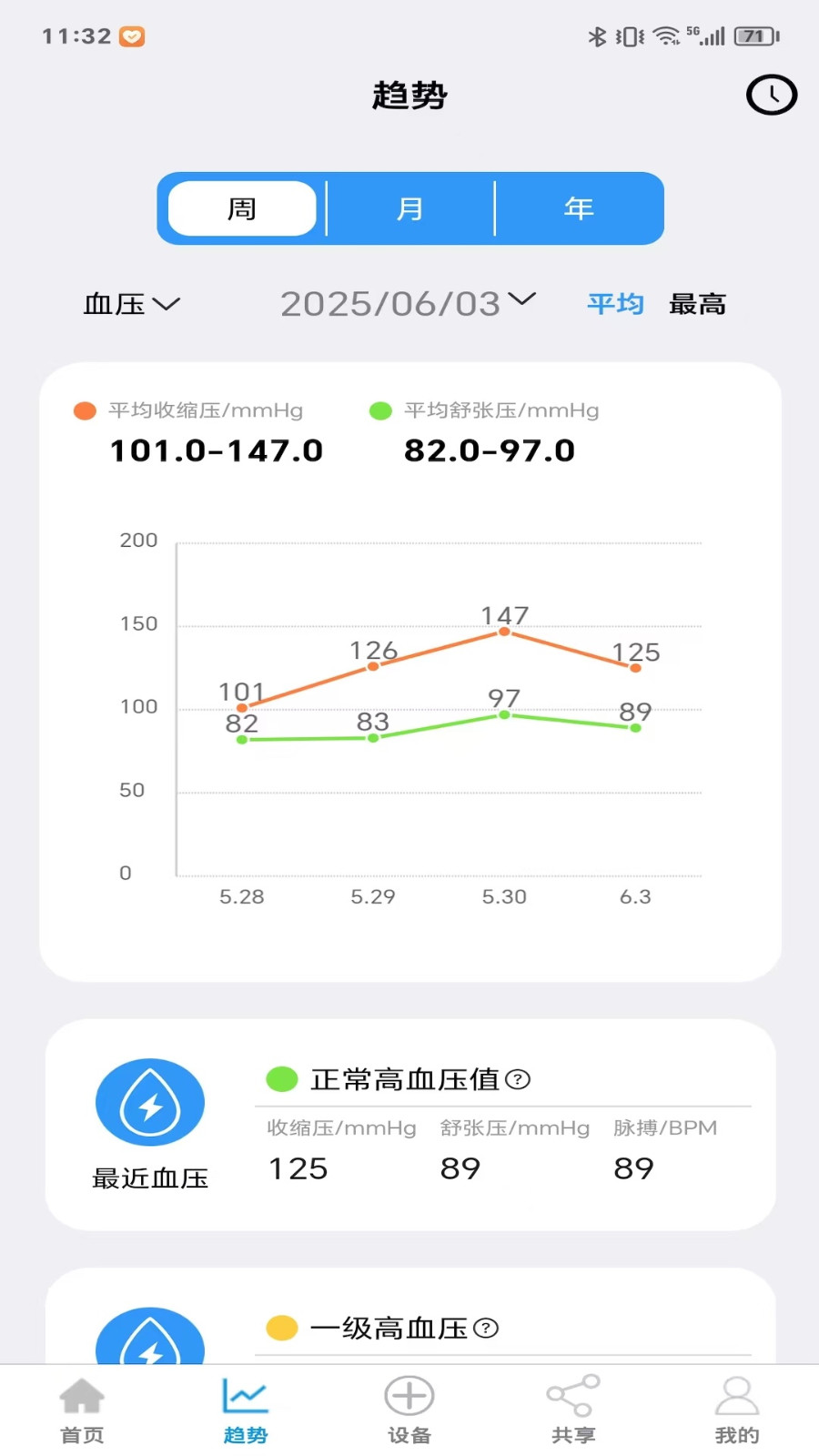Switch to the 年 yearly view
819x1456 pixels.
coord(579,208)
